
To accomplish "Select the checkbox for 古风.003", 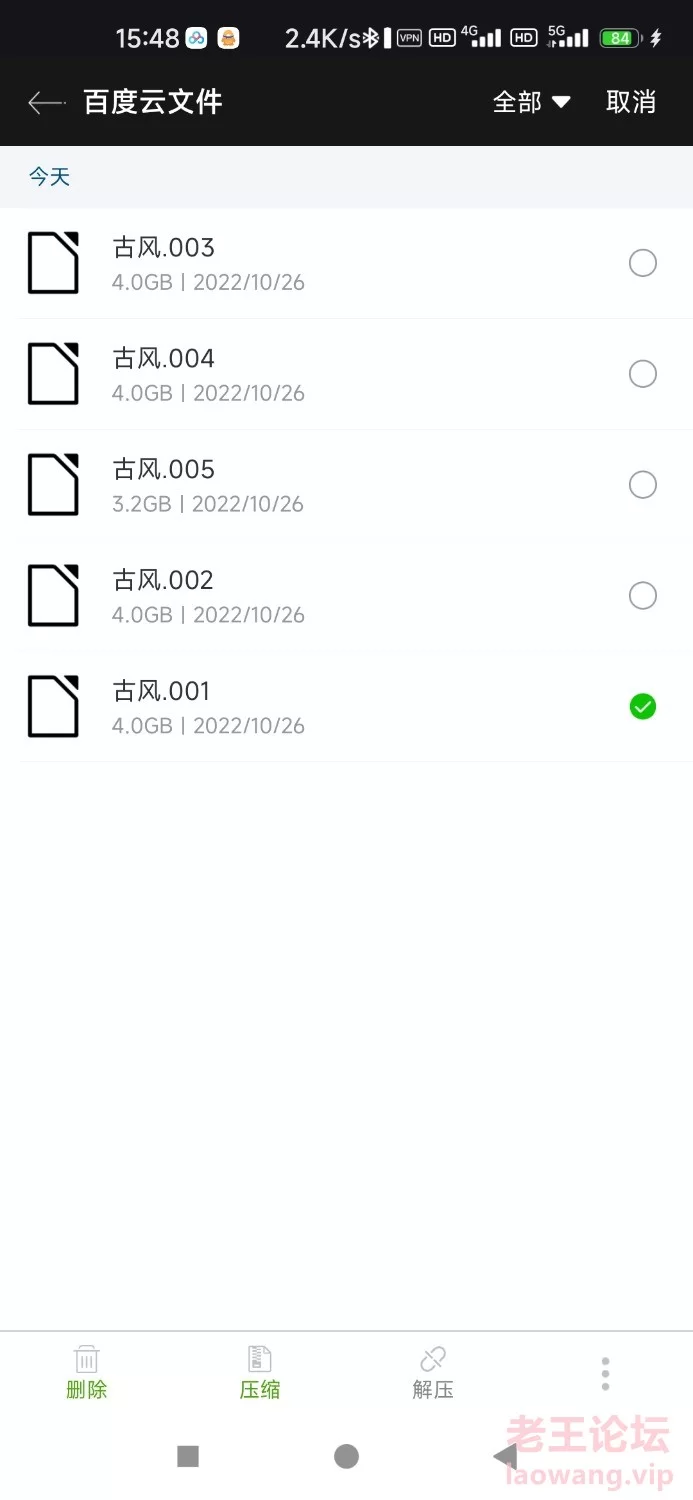I will point(642,263).
